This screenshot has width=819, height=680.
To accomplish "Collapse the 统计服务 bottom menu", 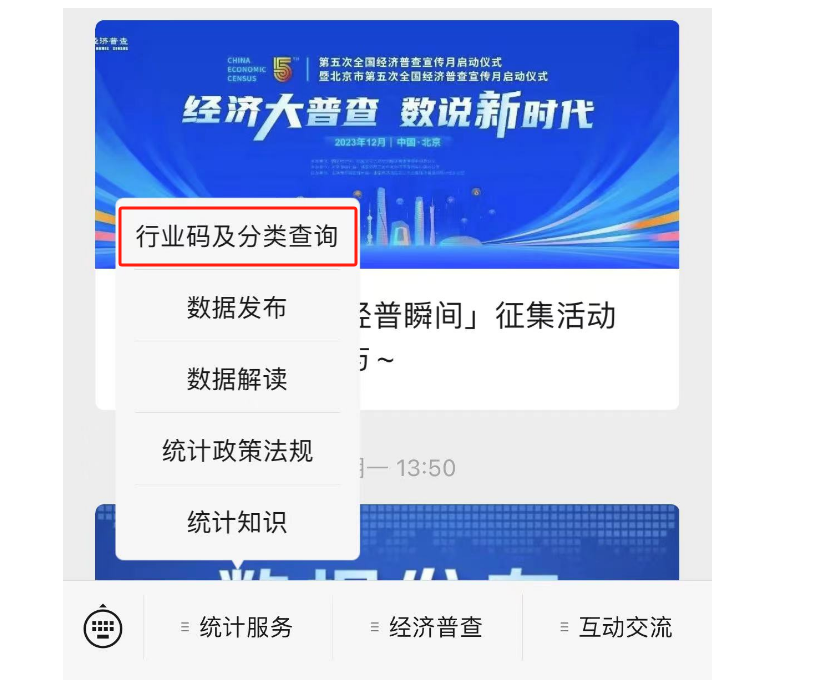I will [237, 628].
